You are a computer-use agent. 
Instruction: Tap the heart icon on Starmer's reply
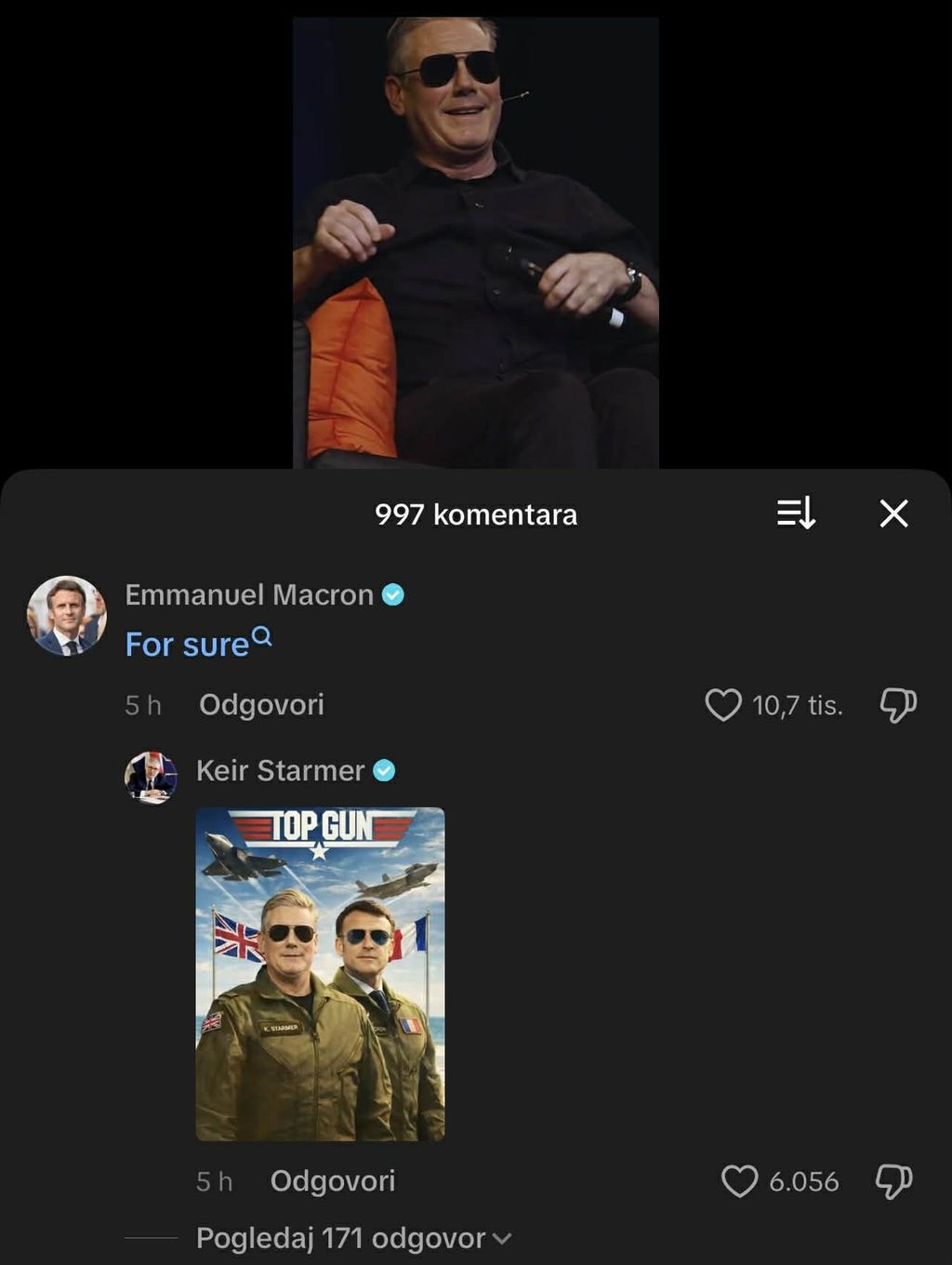click(742, 1180)
